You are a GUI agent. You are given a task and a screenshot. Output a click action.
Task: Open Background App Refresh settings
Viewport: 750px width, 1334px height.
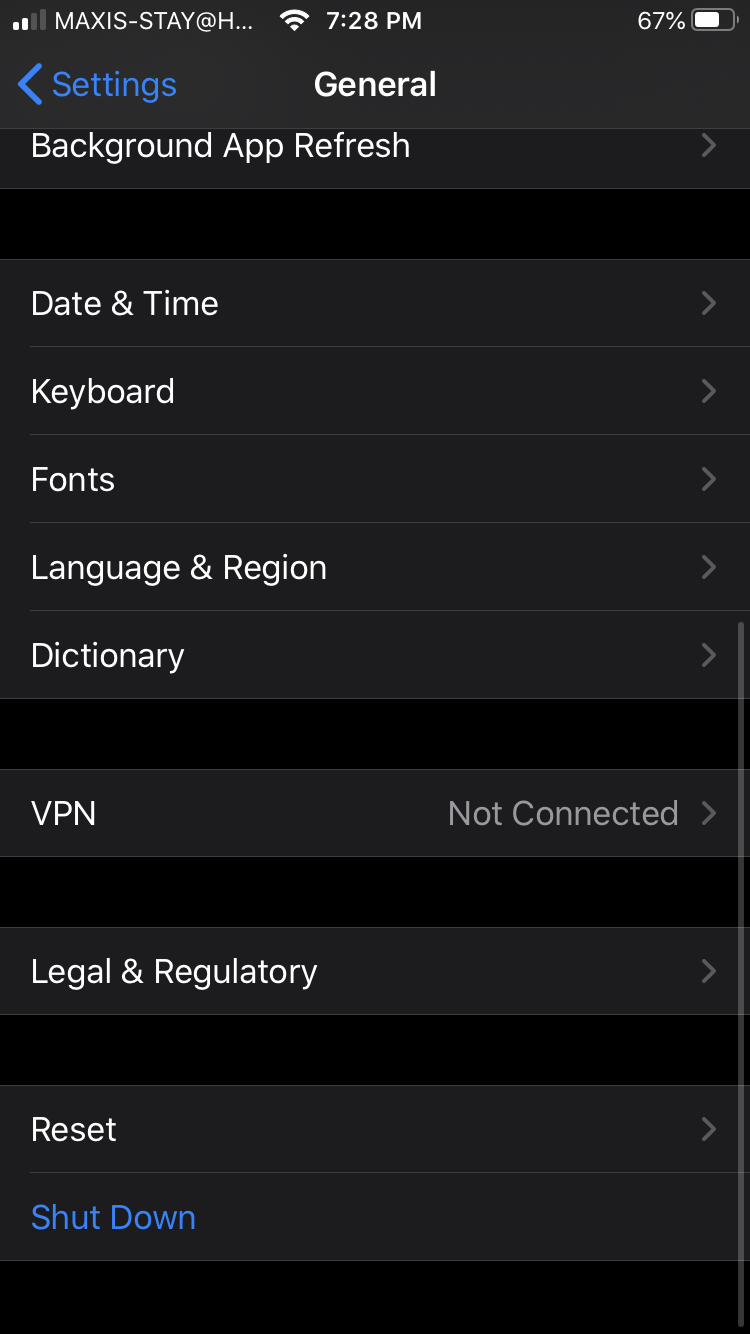(375, 147)
